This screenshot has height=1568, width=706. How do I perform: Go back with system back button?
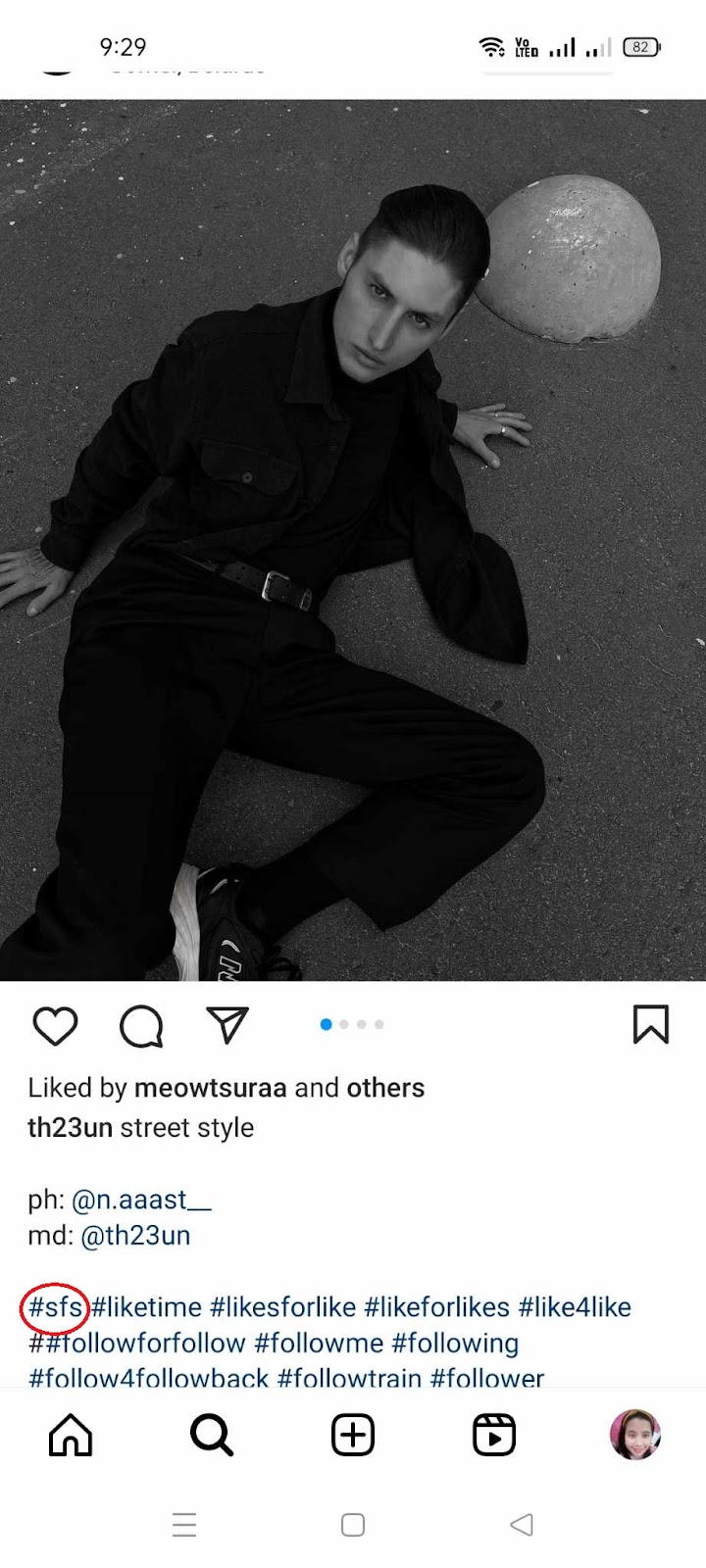522,1525
